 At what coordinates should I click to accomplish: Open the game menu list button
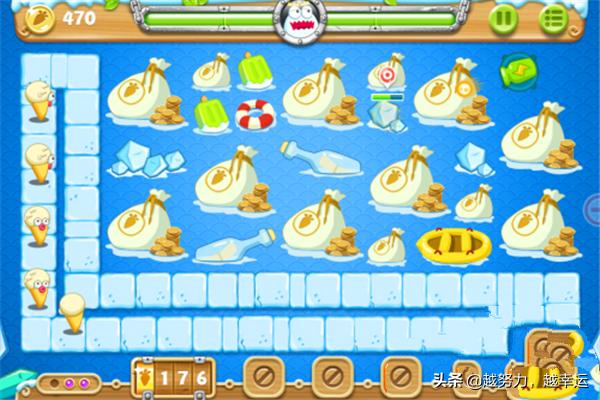coord(552,17)
